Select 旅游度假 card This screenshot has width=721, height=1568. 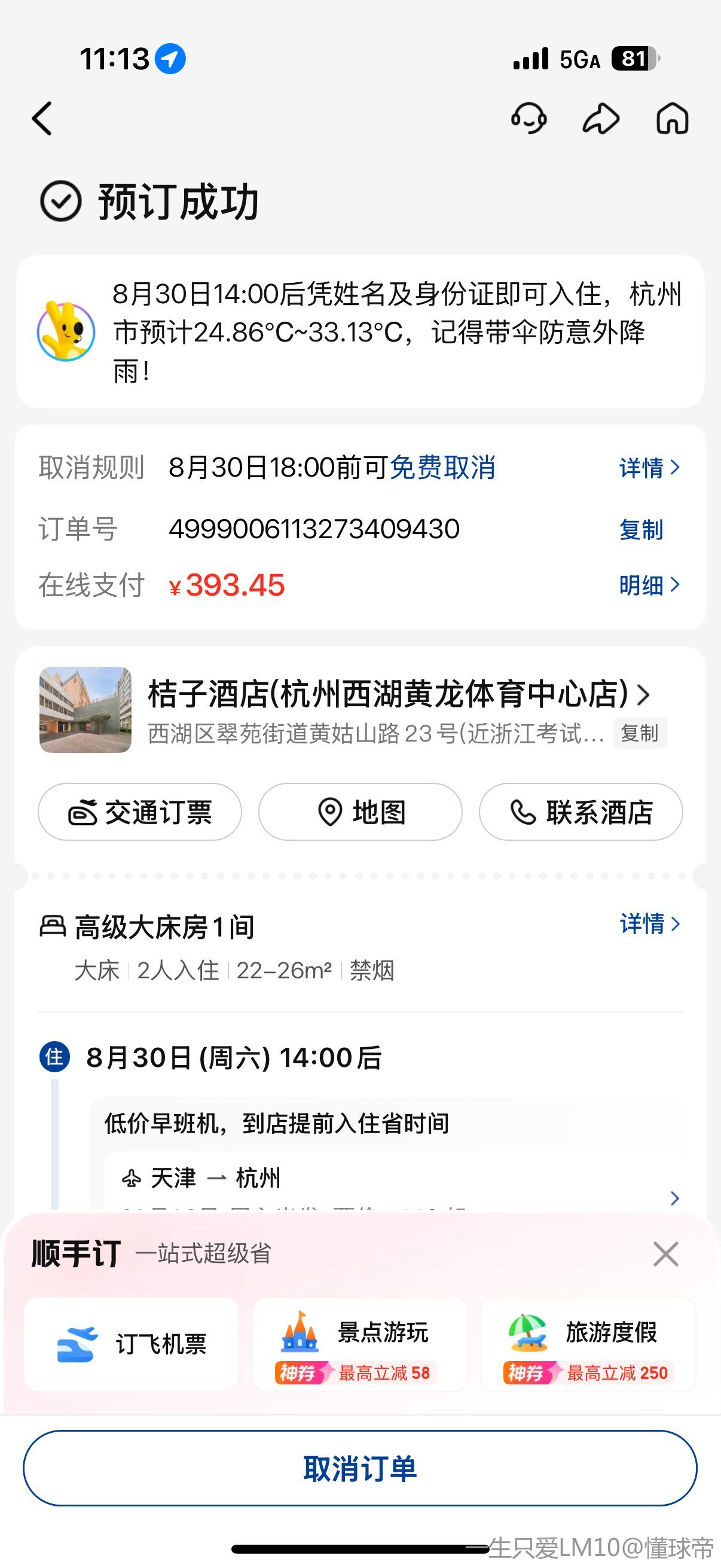588,1344
